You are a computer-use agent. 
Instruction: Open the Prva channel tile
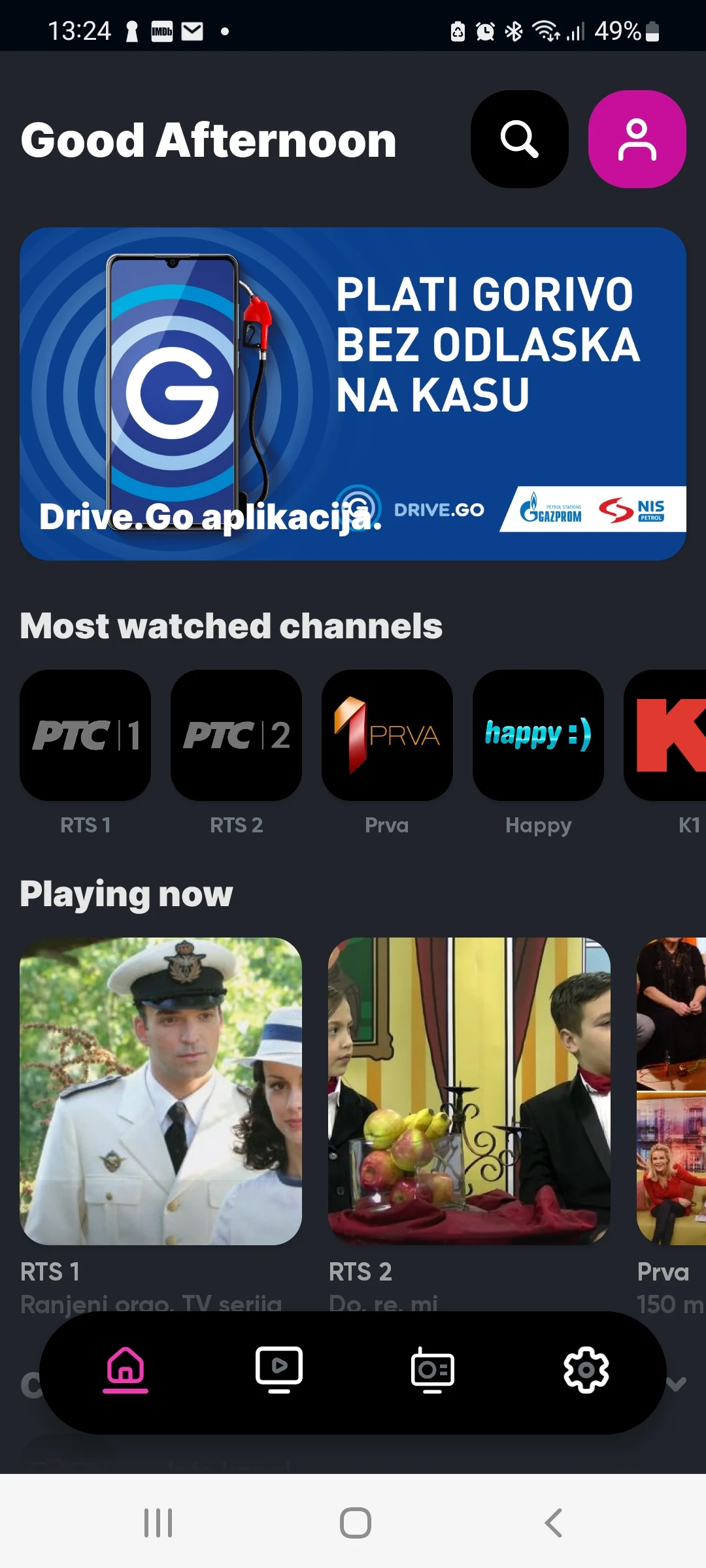(x=387, y=735)
